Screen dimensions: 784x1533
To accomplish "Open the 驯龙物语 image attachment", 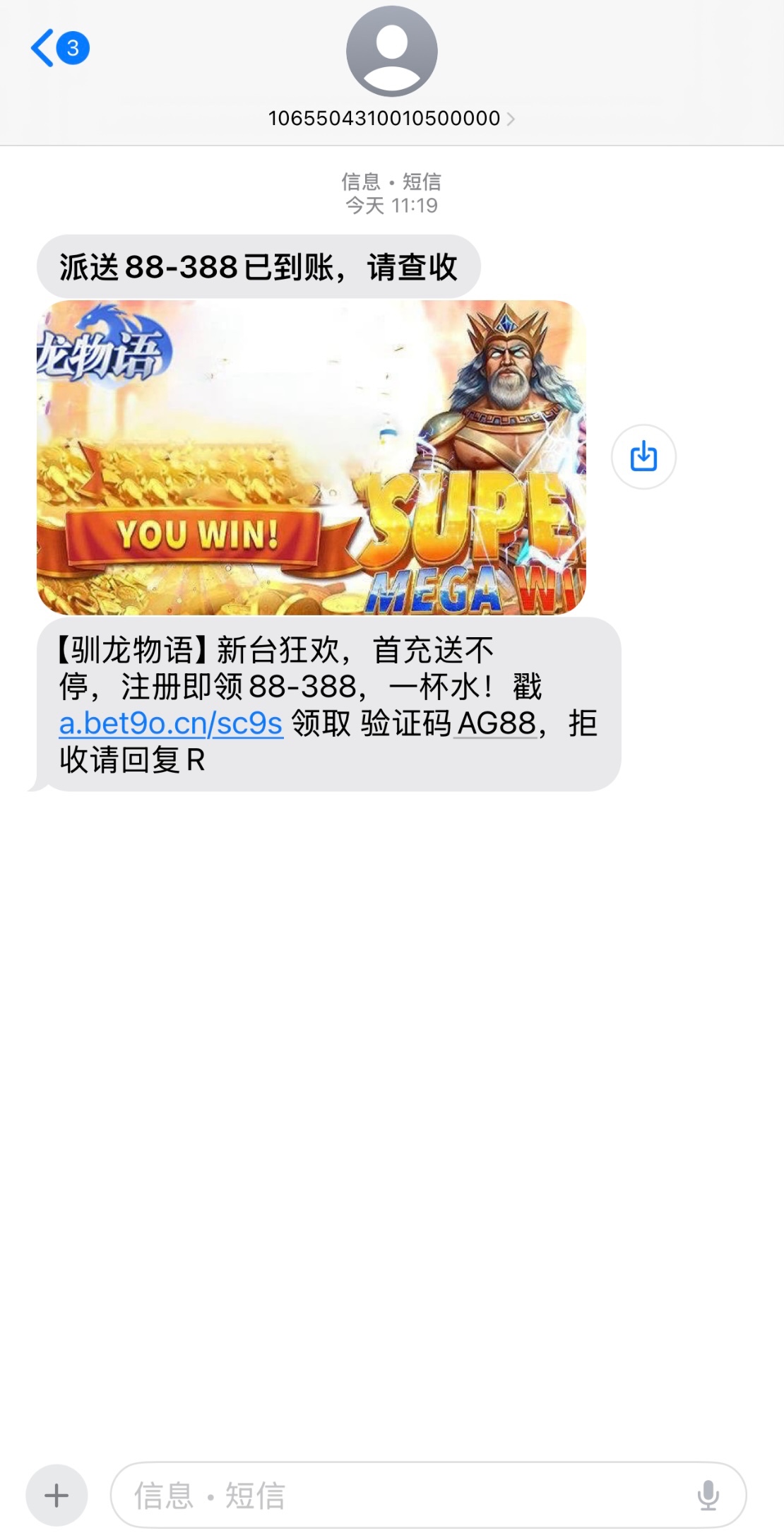I will click(x=311, y=457).
